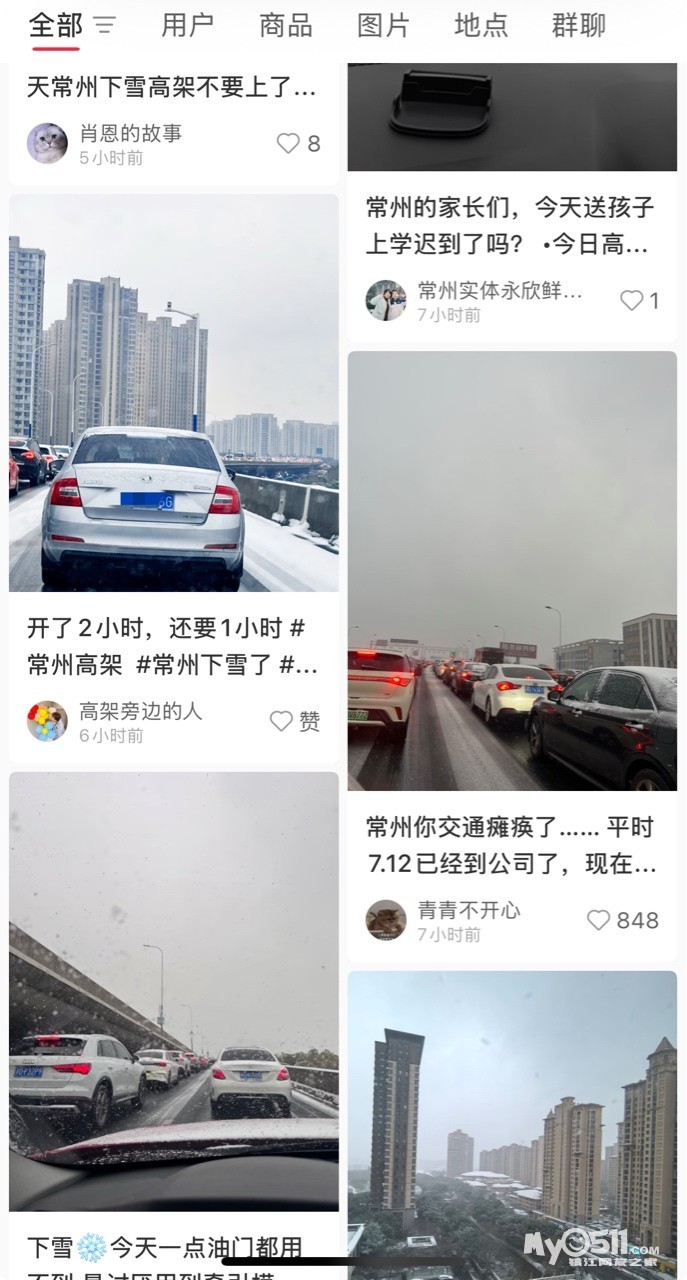Open 肖恩的故事's profile

(x=47, y=144)
